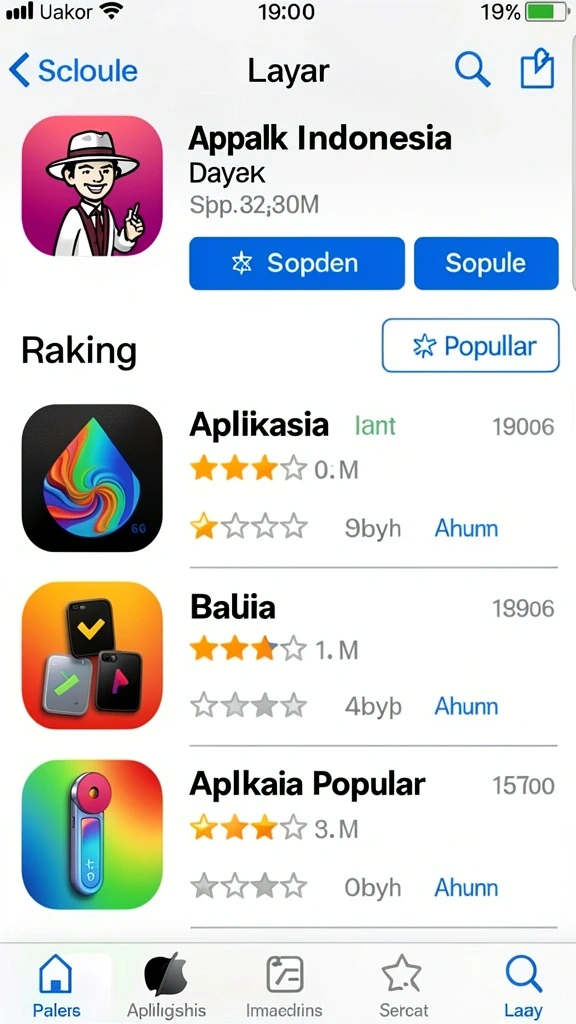Switch to the Sercat tab
Screen dimensions: 576x1024
pos(404,985)
